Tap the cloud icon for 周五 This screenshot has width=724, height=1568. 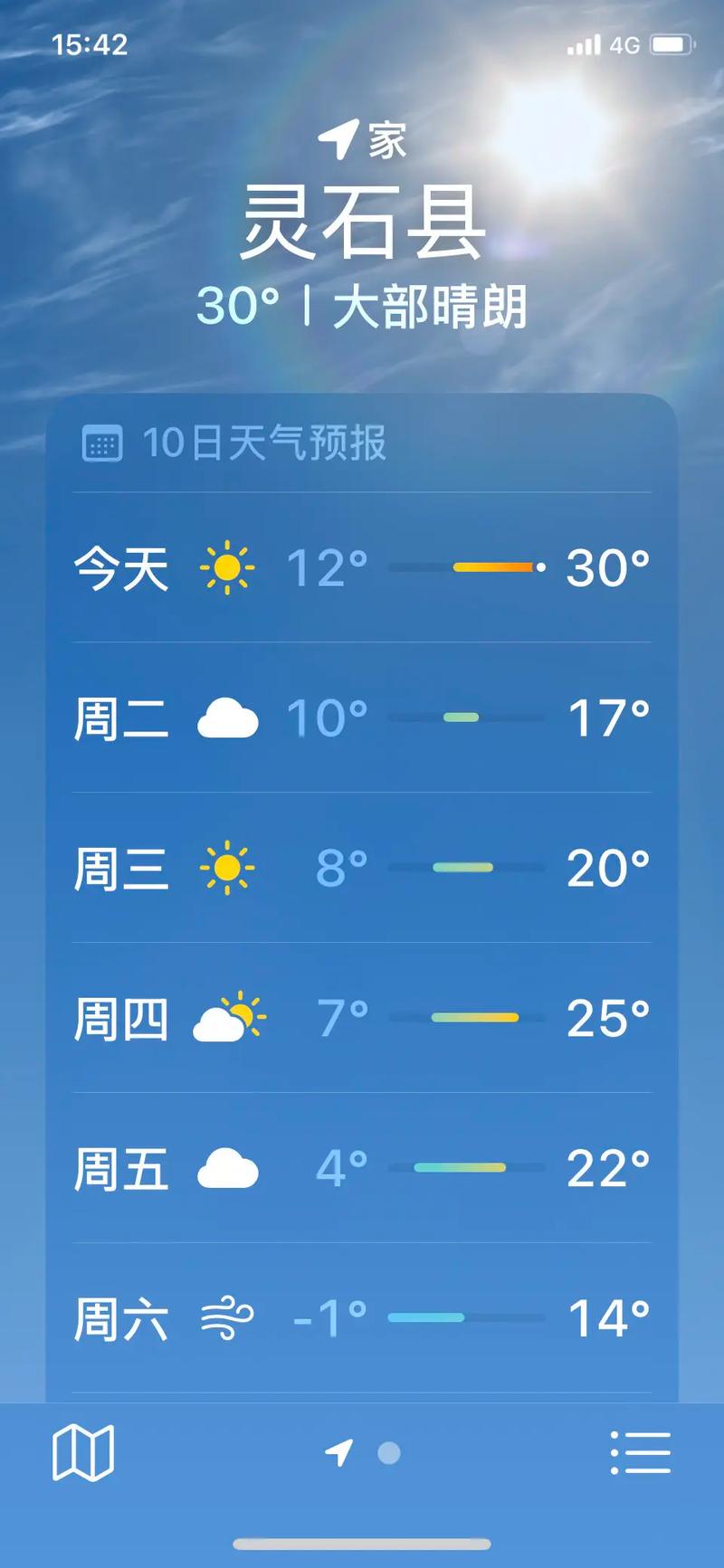(x=229, y=1168)
